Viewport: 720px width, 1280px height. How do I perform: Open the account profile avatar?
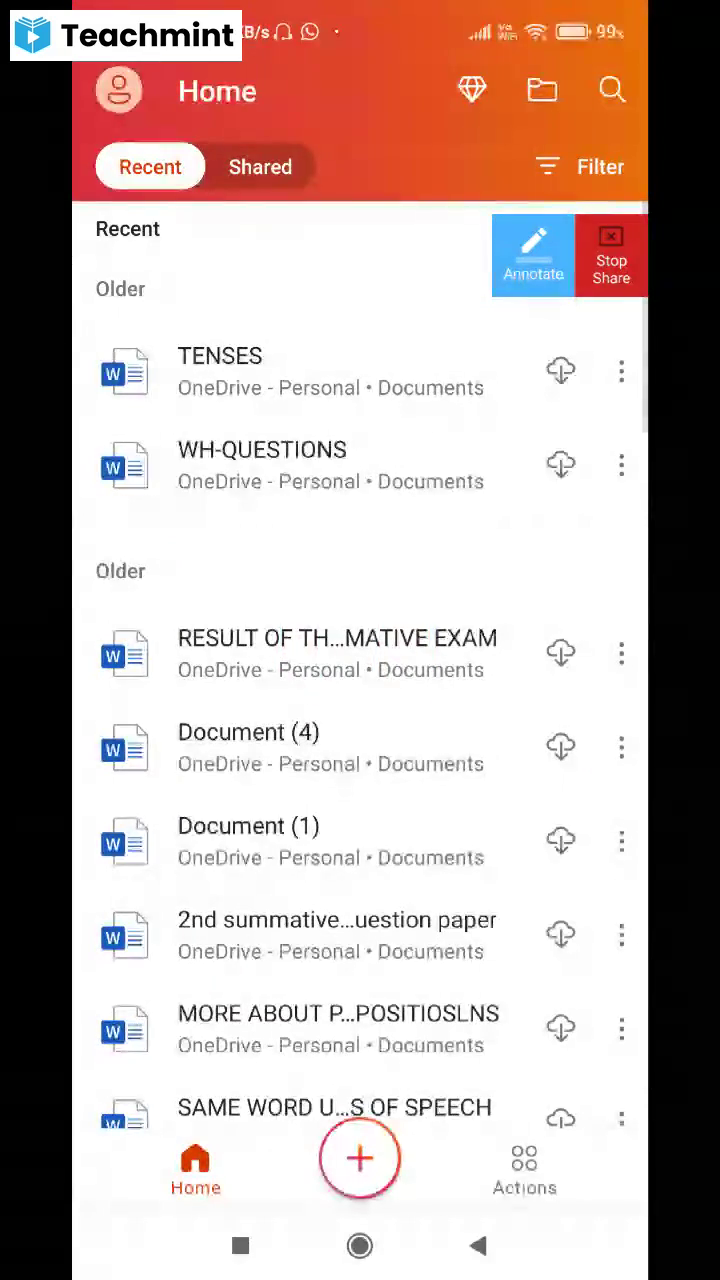tap(119, 91)
